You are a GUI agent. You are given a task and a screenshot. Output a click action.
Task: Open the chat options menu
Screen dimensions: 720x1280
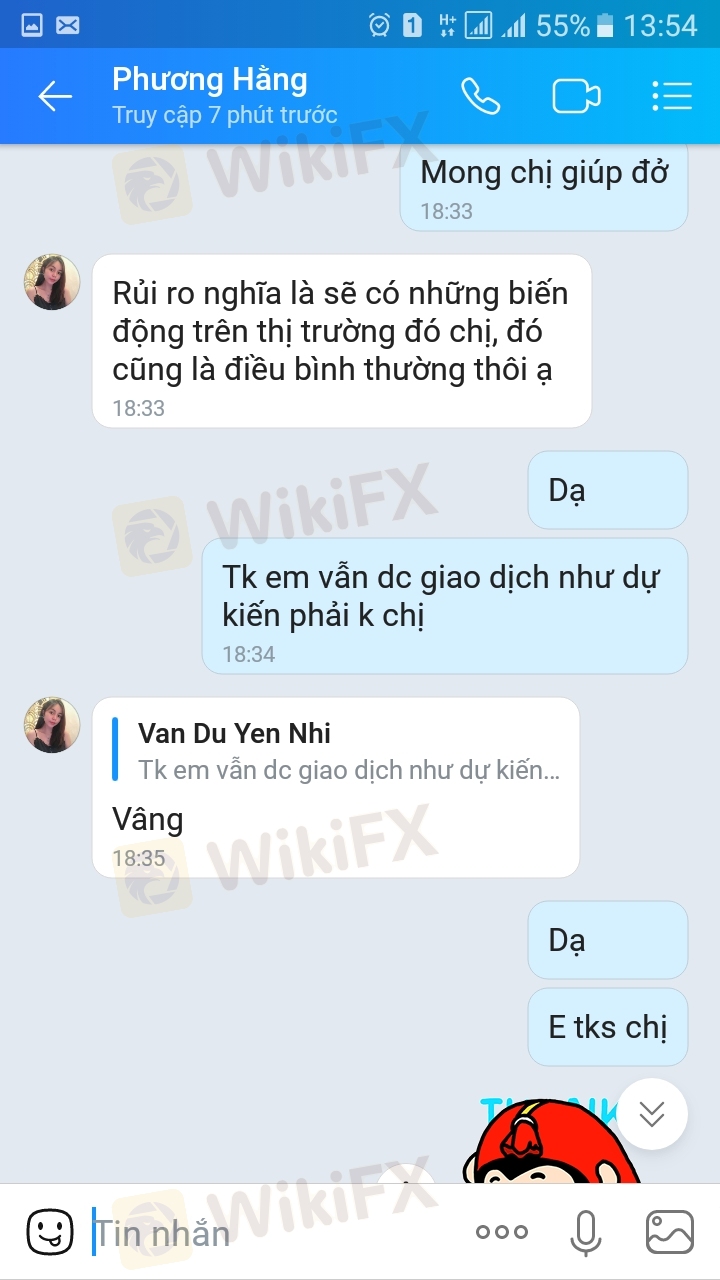[x=672, y=96]
